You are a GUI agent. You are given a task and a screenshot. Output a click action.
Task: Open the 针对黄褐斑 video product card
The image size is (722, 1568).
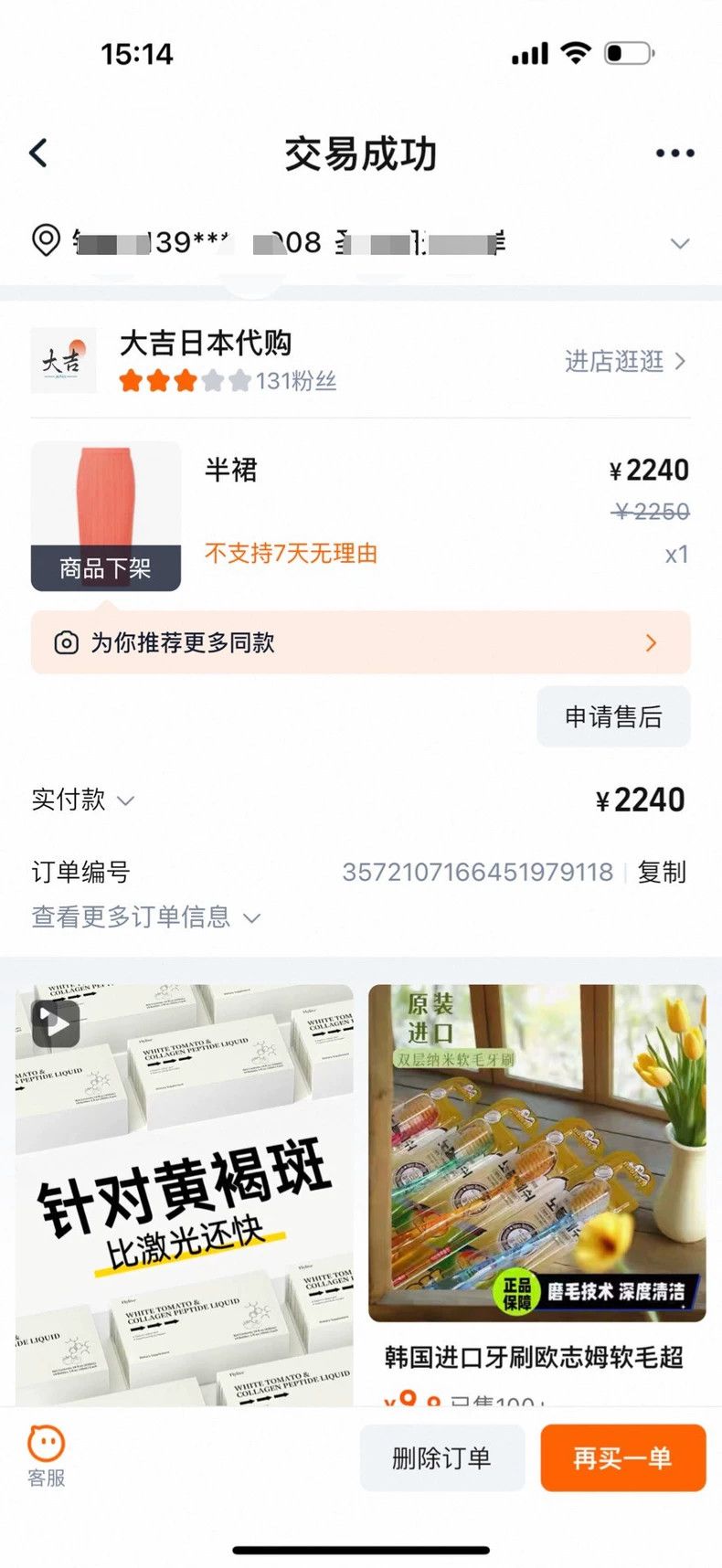coord(185,1195)
